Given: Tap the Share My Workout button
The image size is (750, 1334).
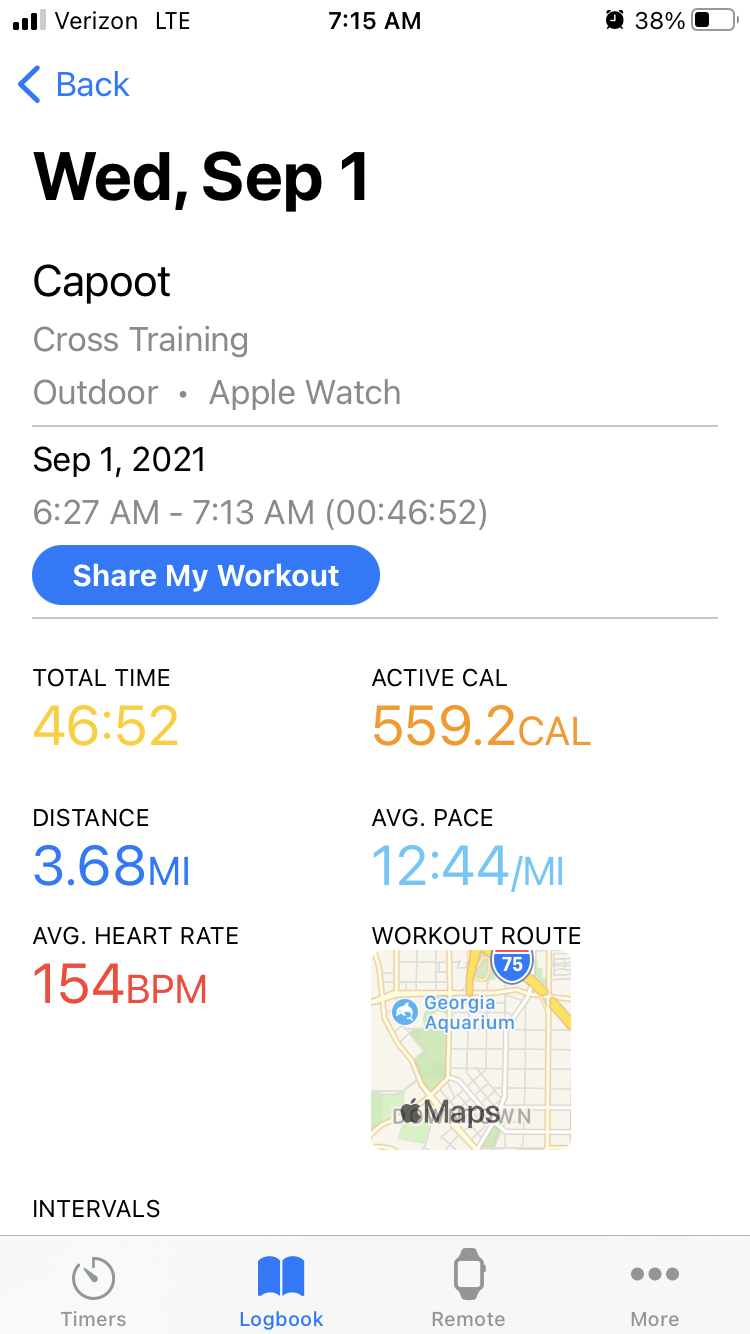Looking at the screenshot, I should [x=206, y=575].
